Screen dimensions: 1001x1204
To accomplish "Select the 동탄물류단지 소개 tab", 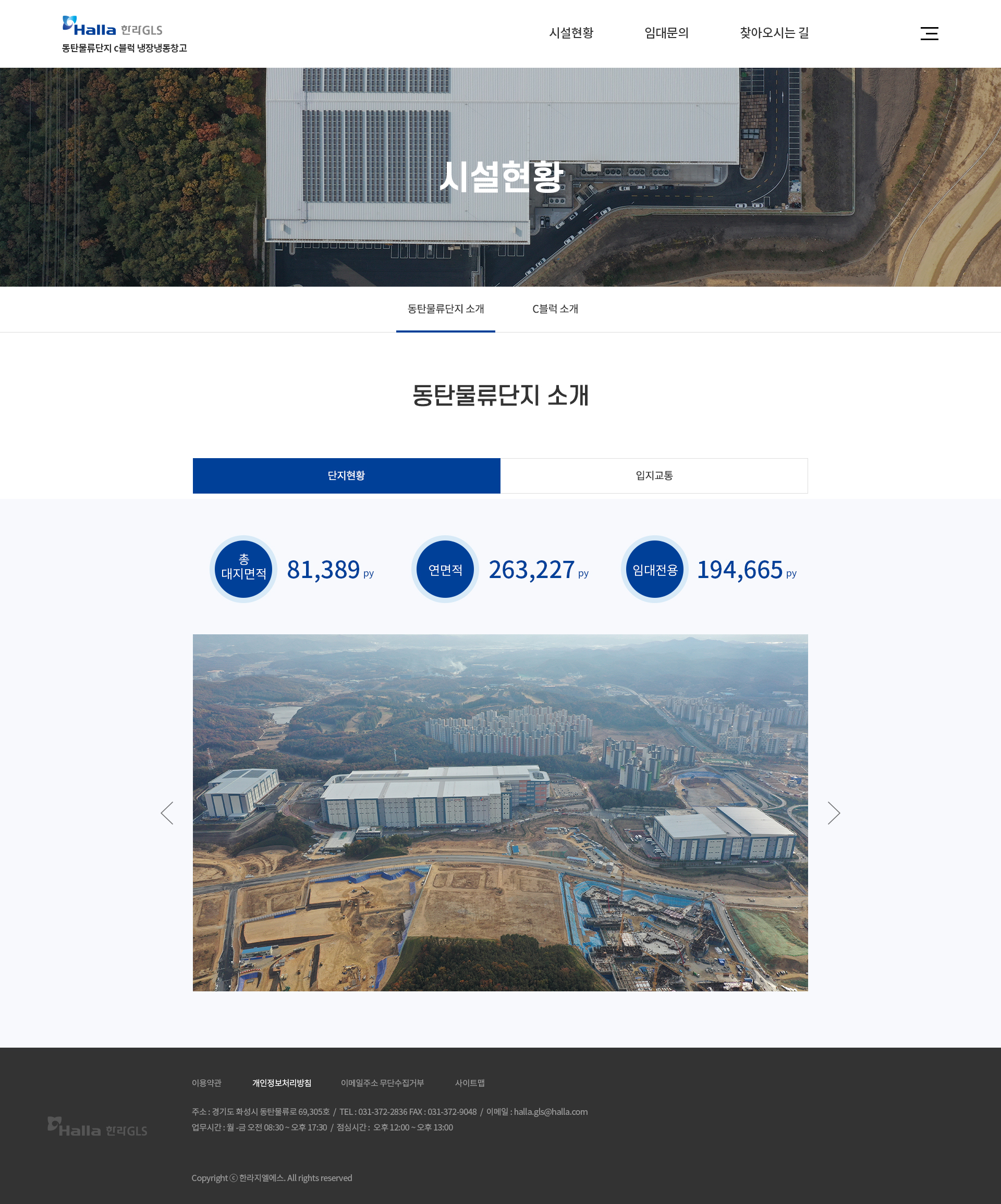I will coord(445,309).
